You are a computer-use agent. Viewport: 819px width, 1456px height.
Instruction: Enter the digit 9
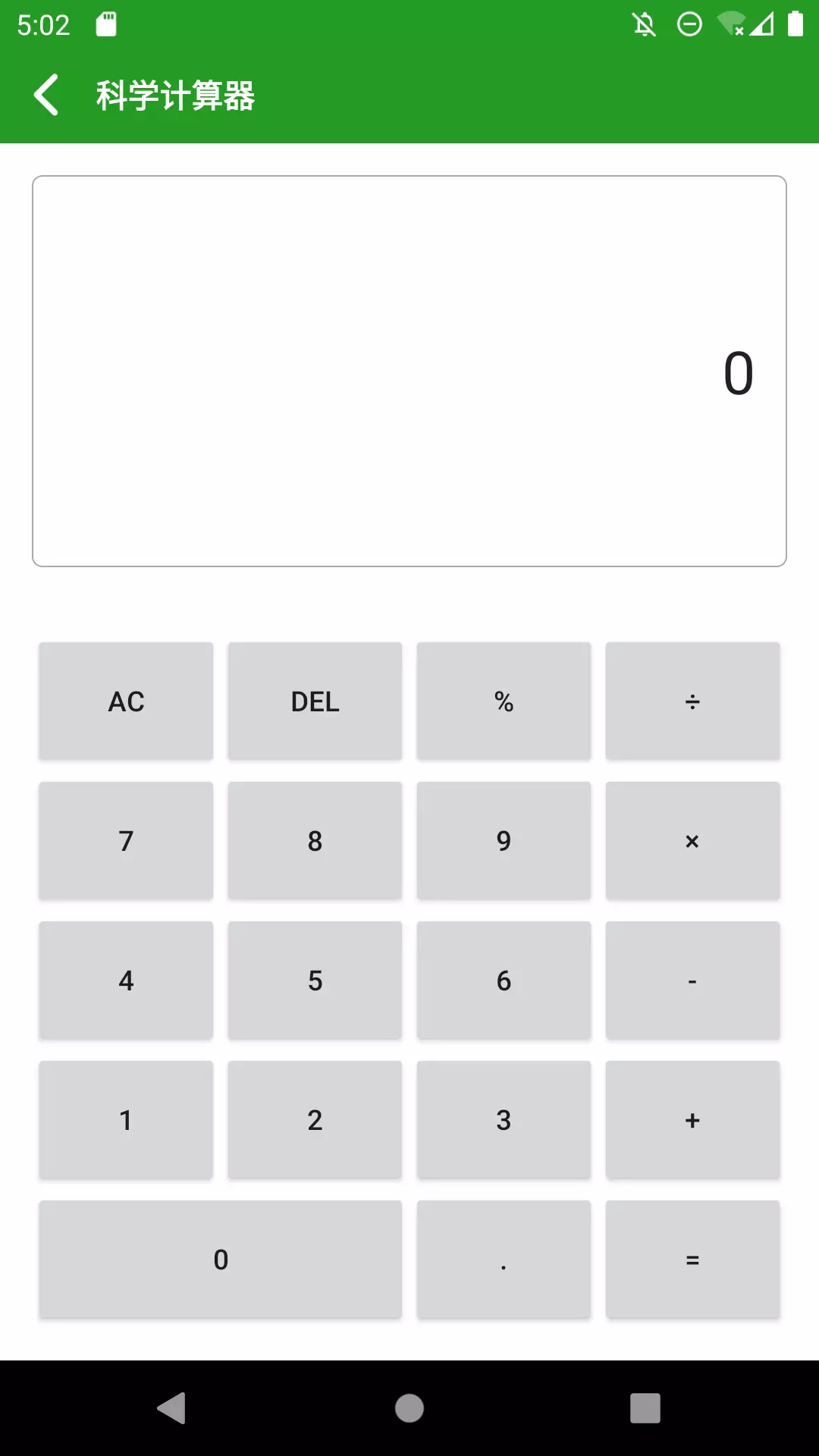(x=504, y=841)
